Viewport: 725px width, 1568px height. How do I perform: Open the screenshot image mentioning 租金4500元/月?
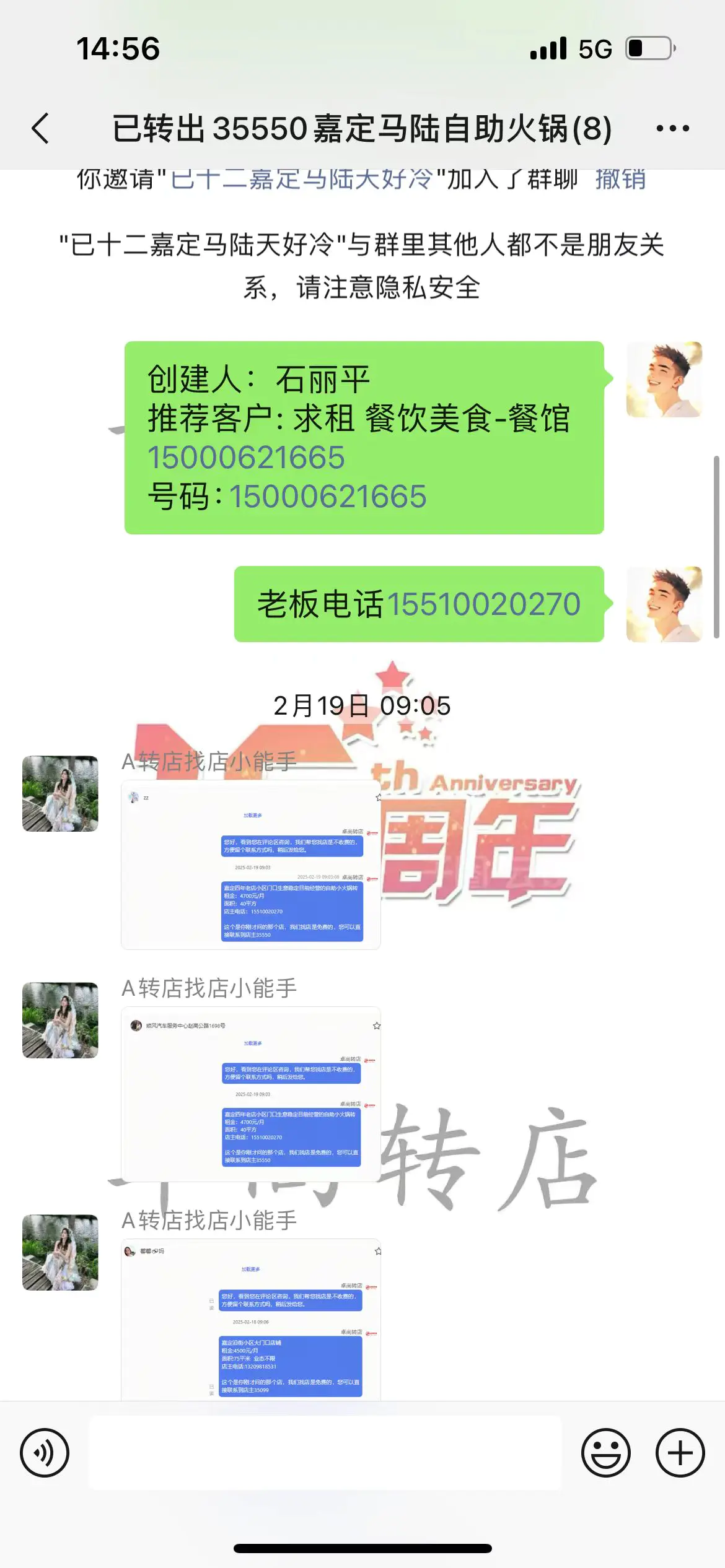[x=250, y=1319]
